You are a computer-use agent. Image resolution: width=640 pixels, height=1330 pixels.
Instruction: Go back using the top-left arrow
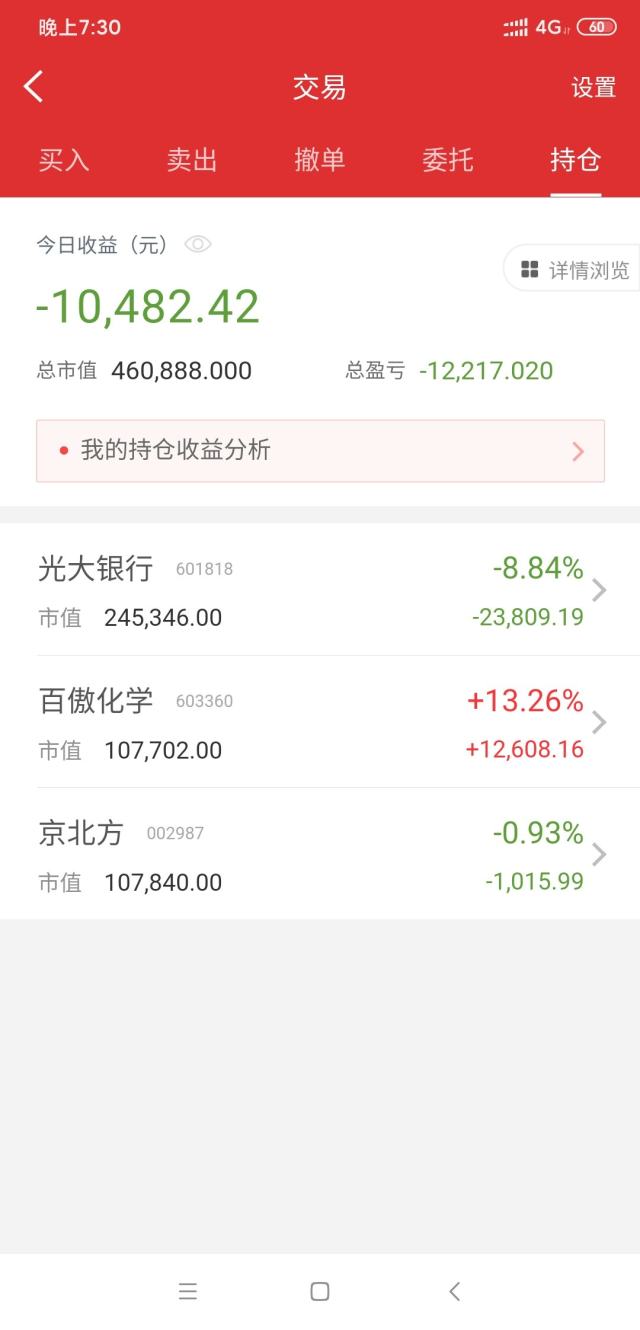(34, 87)
